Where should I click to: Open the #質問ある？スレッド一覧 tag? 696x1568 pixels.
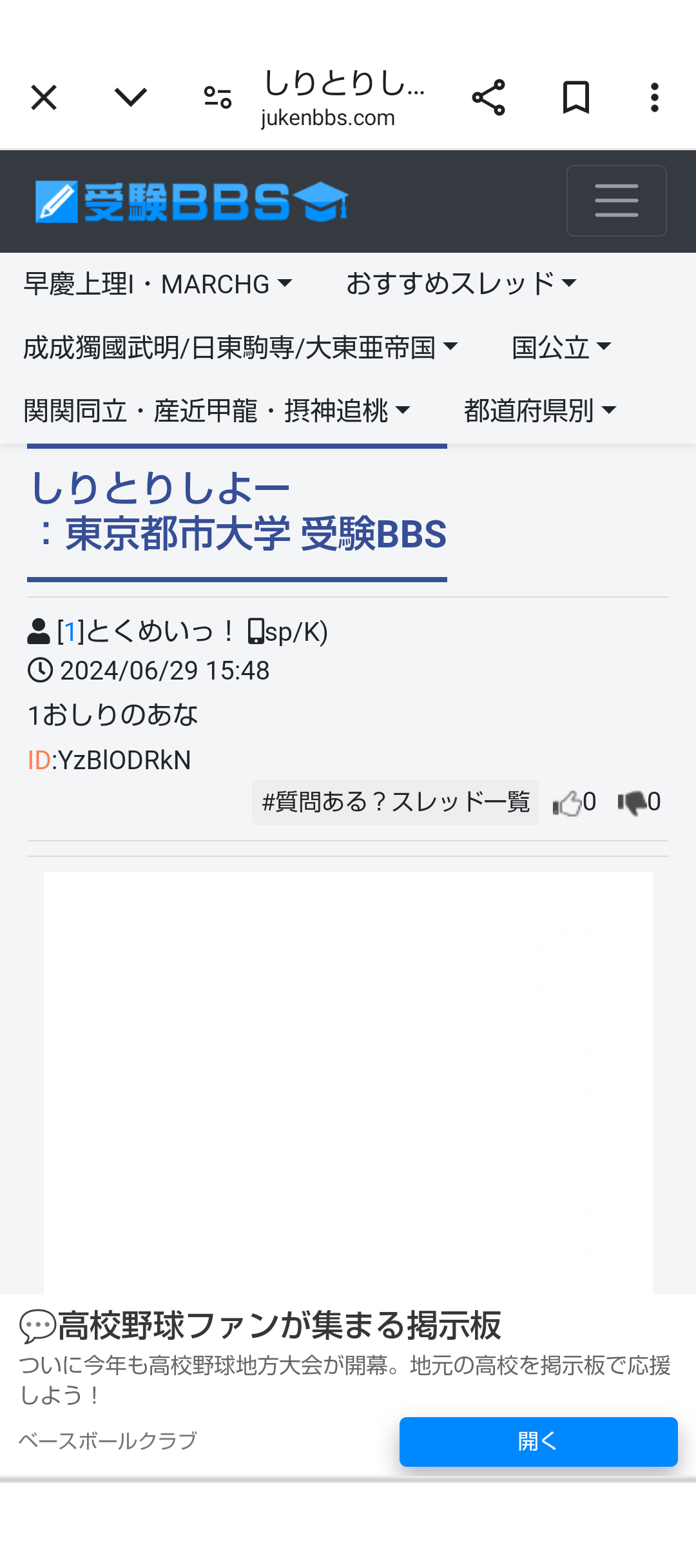pos(395,803)
